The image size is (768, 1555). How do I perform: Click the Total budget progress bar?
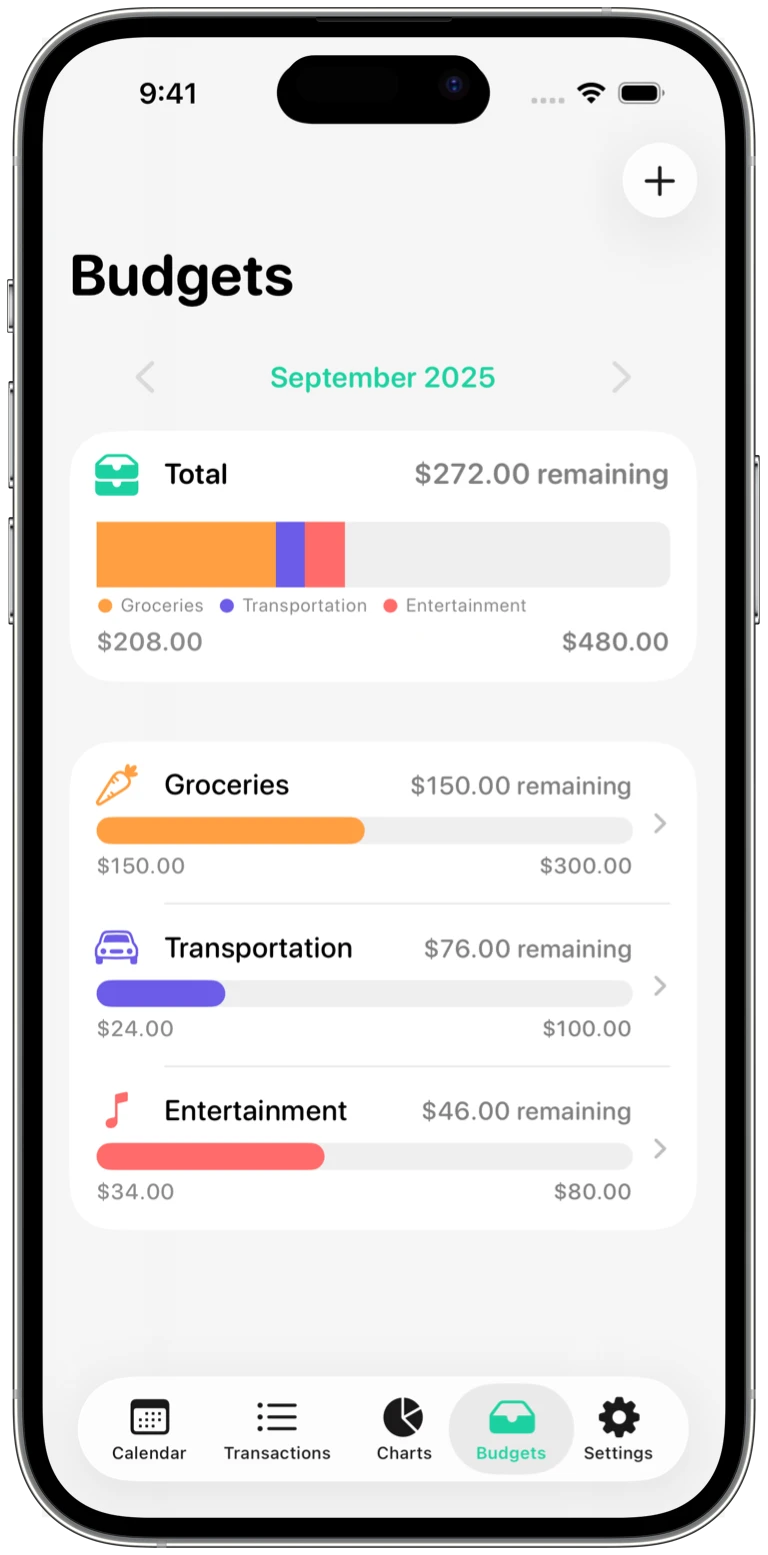[x=383, y=553]
